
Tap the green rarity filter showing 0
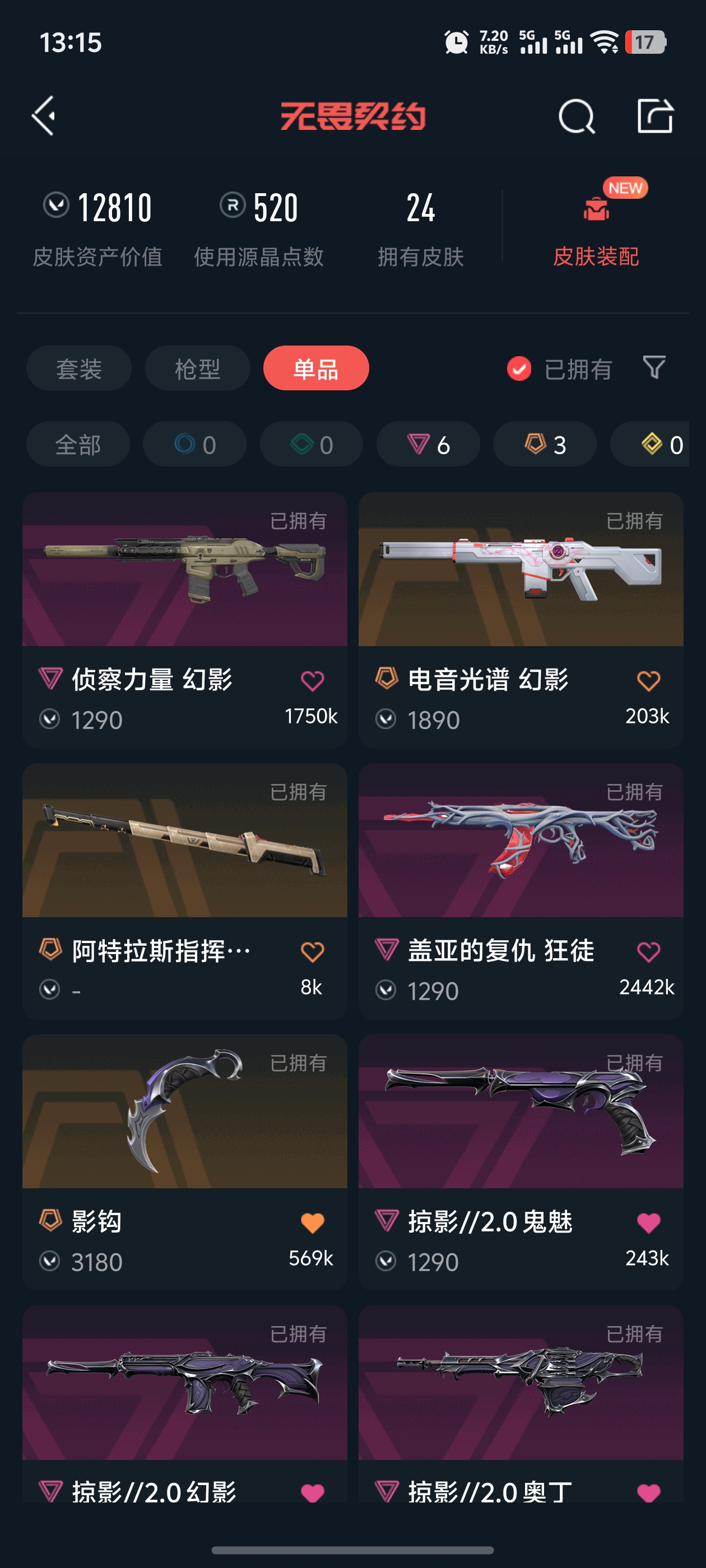coord(310,444)
